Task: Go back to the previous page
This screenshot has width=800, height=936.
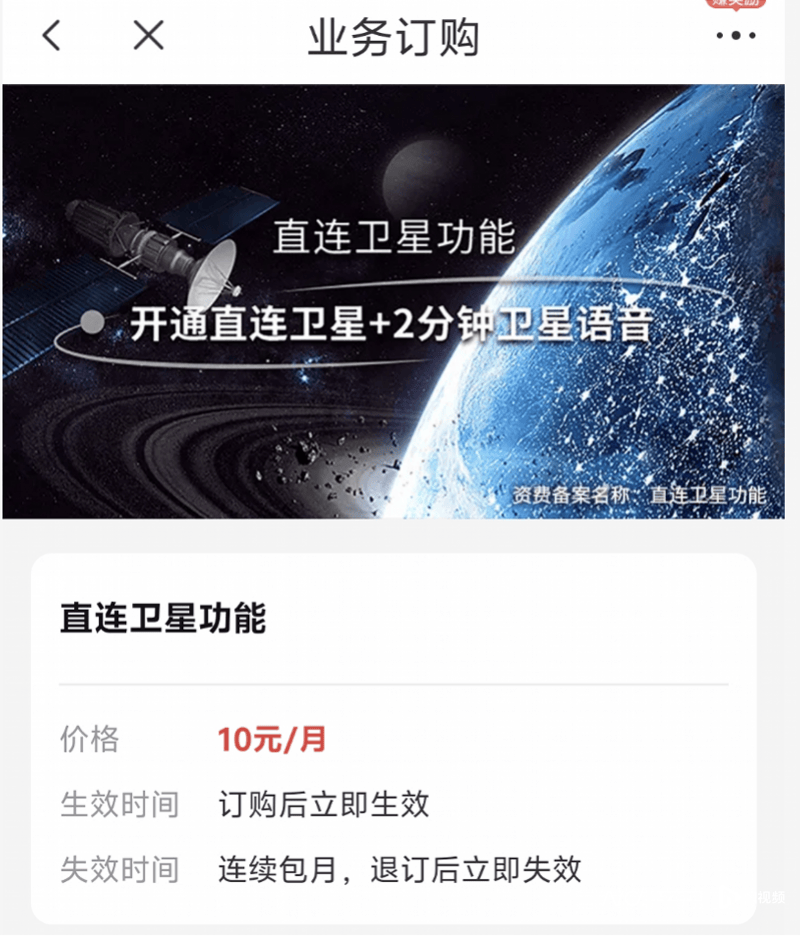Action: 52,36
